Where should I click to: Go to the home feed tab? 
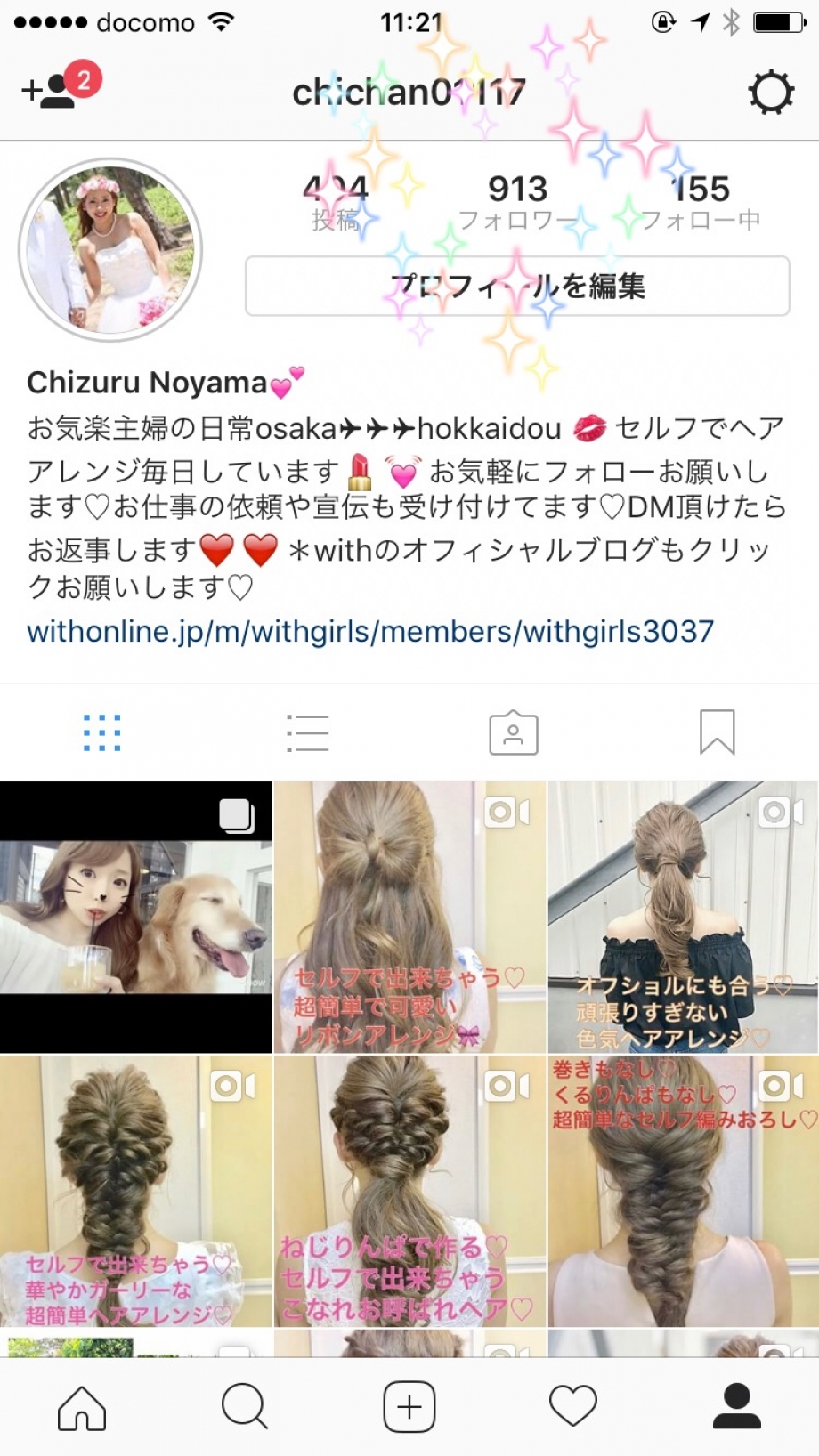82,1407
